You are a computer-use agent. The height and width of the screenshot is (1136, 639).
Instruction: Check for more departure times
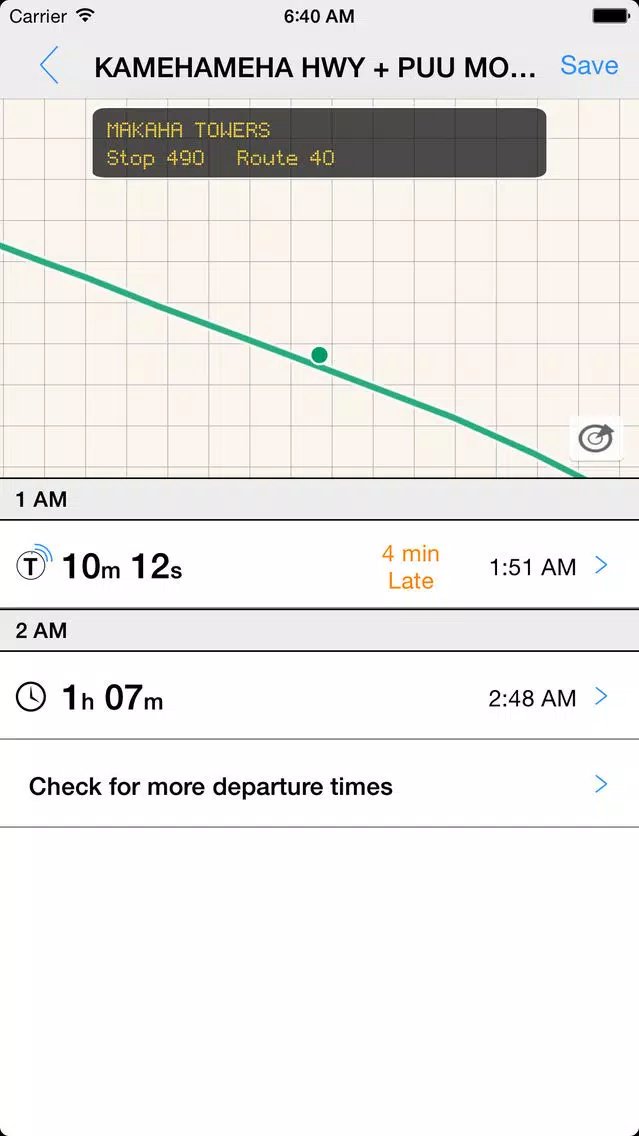320,785
